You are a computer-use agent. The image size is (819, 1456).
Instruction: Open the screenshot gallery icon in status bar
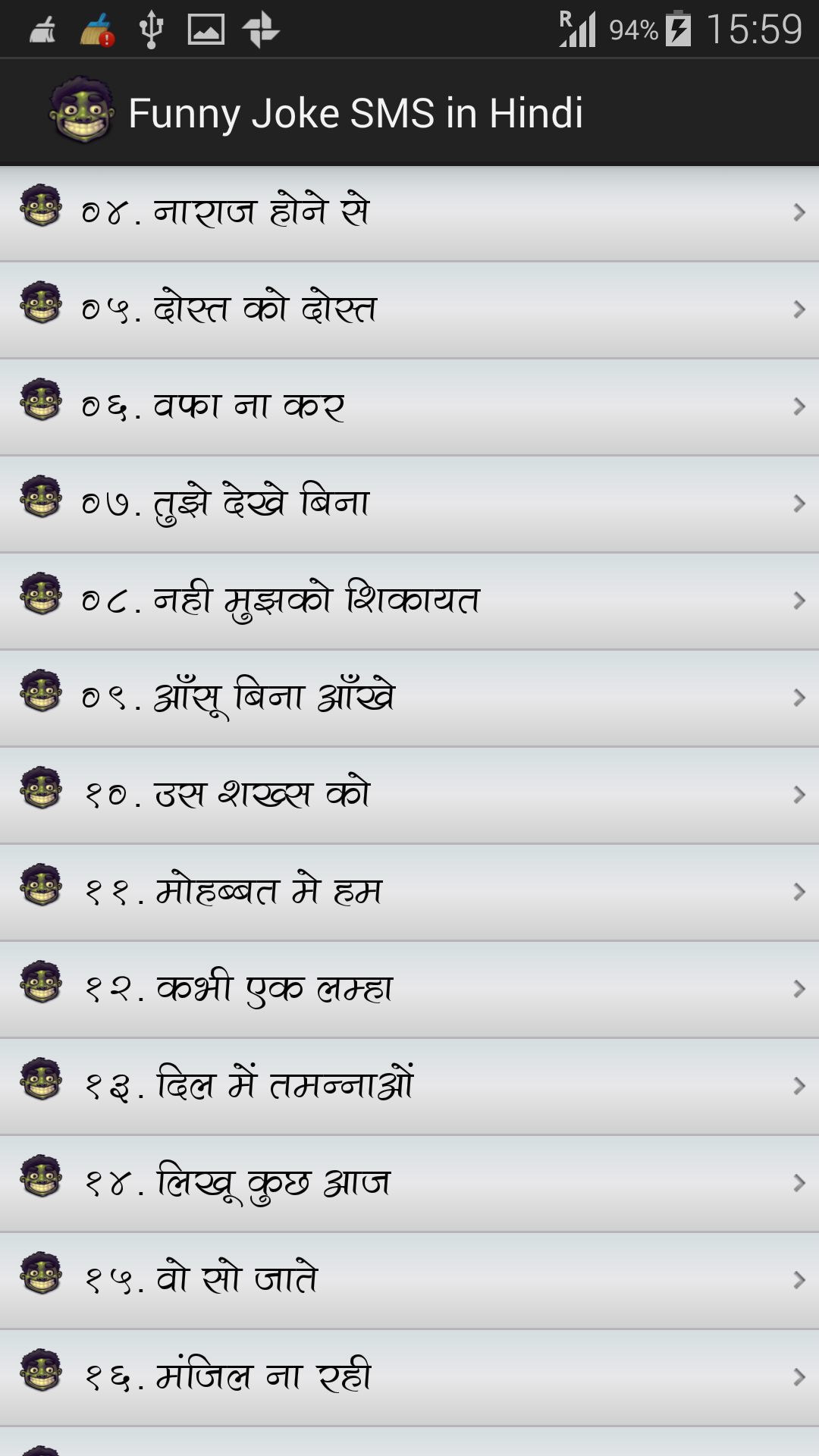(206, 30)
